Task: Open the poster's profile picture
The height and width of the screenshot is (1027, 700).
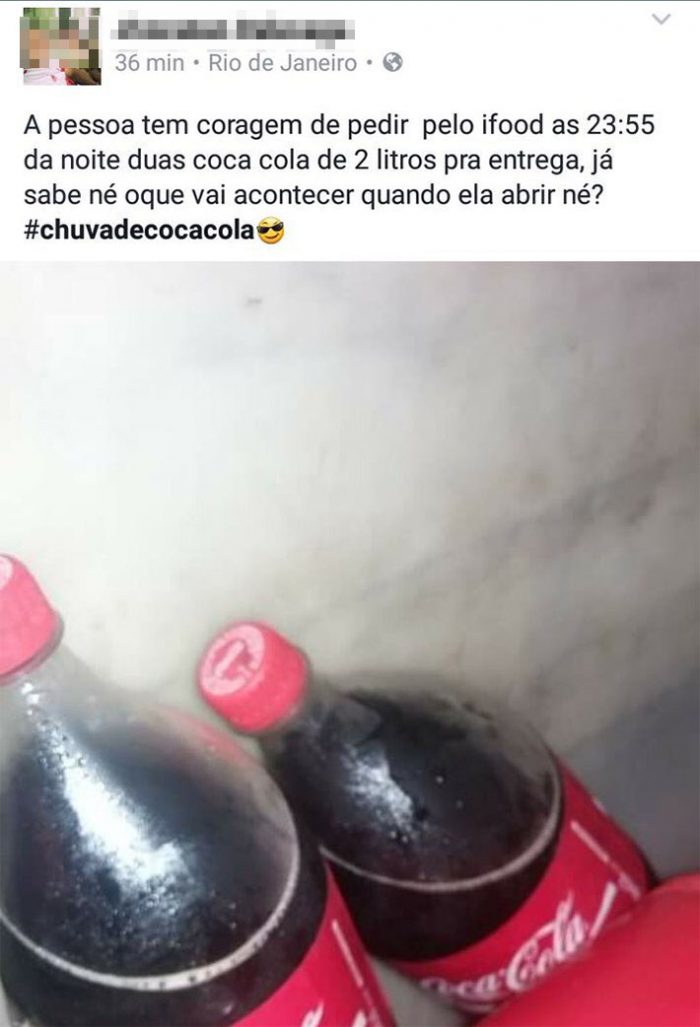Action: coord(60,45)
